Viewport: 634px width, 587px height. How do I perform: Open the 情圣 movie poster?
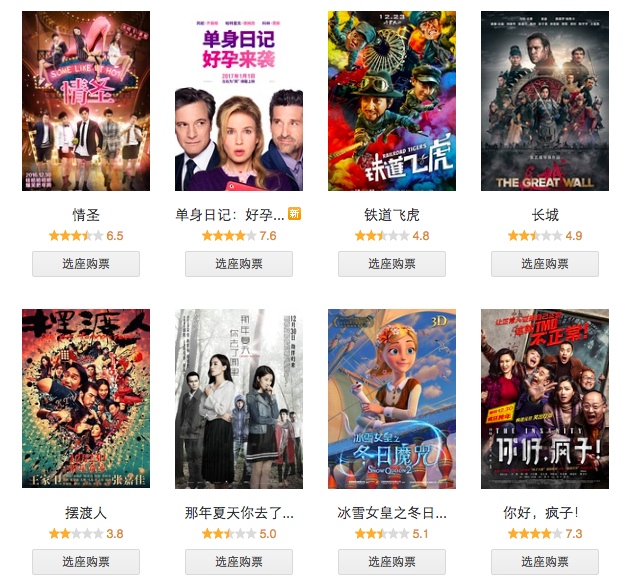tap(86, 101)
